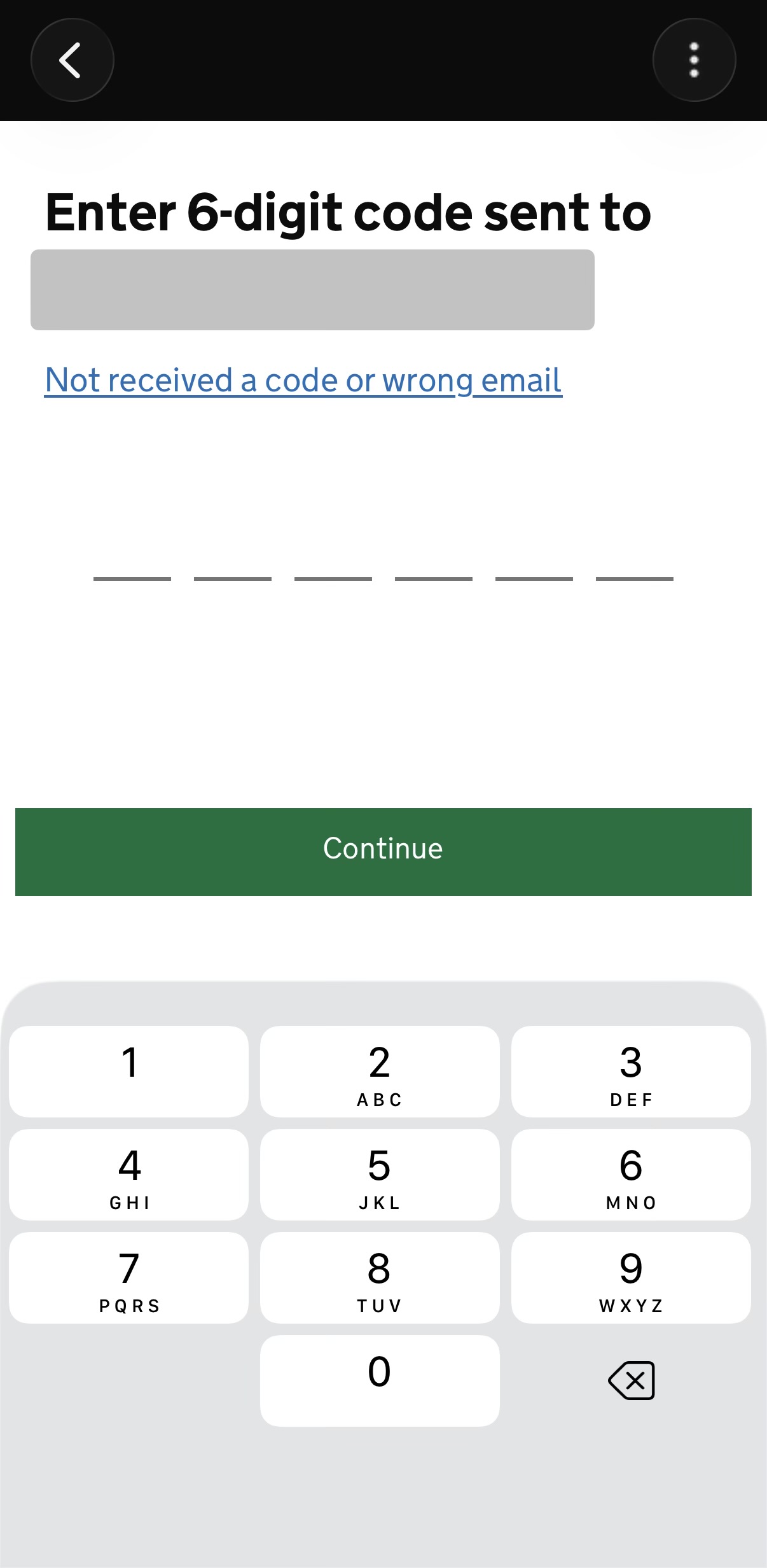The image size is (767, 1568).
Task: Tap the Continue button
Action: tap(383, 851)
